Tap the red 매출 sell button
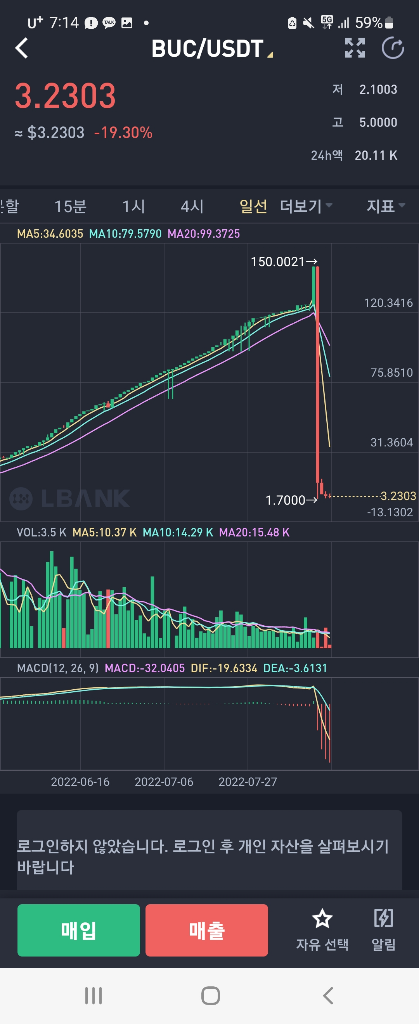The width and height of the screenshot is (419, 1024). pyautogui.click(x=206, y=930)
